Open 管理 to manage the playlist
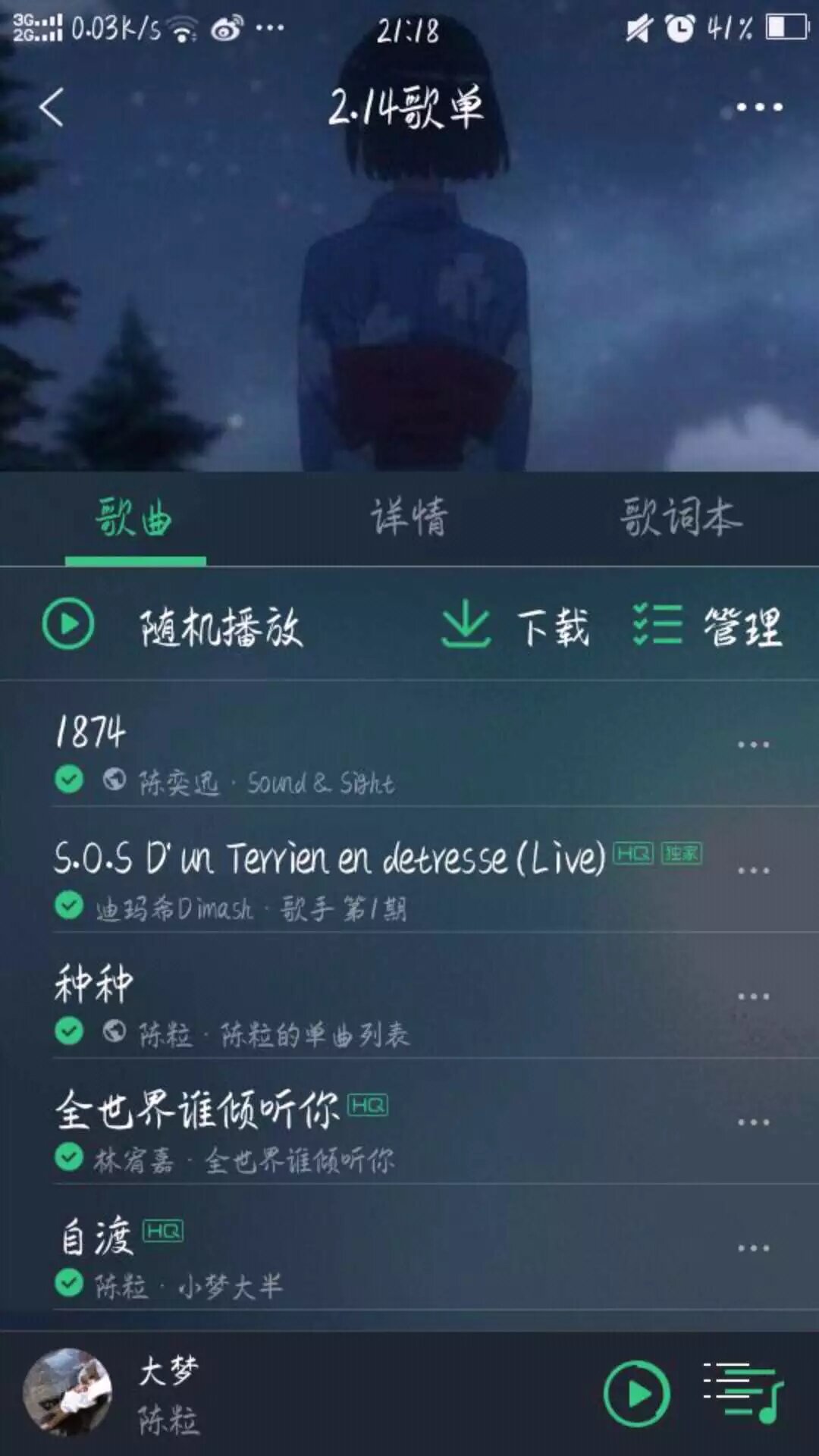The image size is (819, 1456). pyautogui.click(x=708, y=626)
